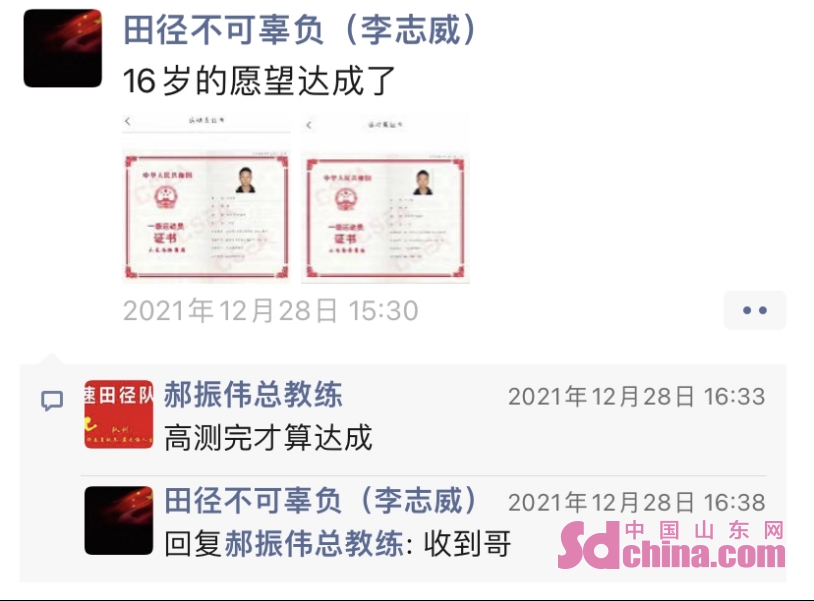814x601 pixels.
Task: Tap the 郝振伟总教练 mention in the reply
Action: coord(312,543)
